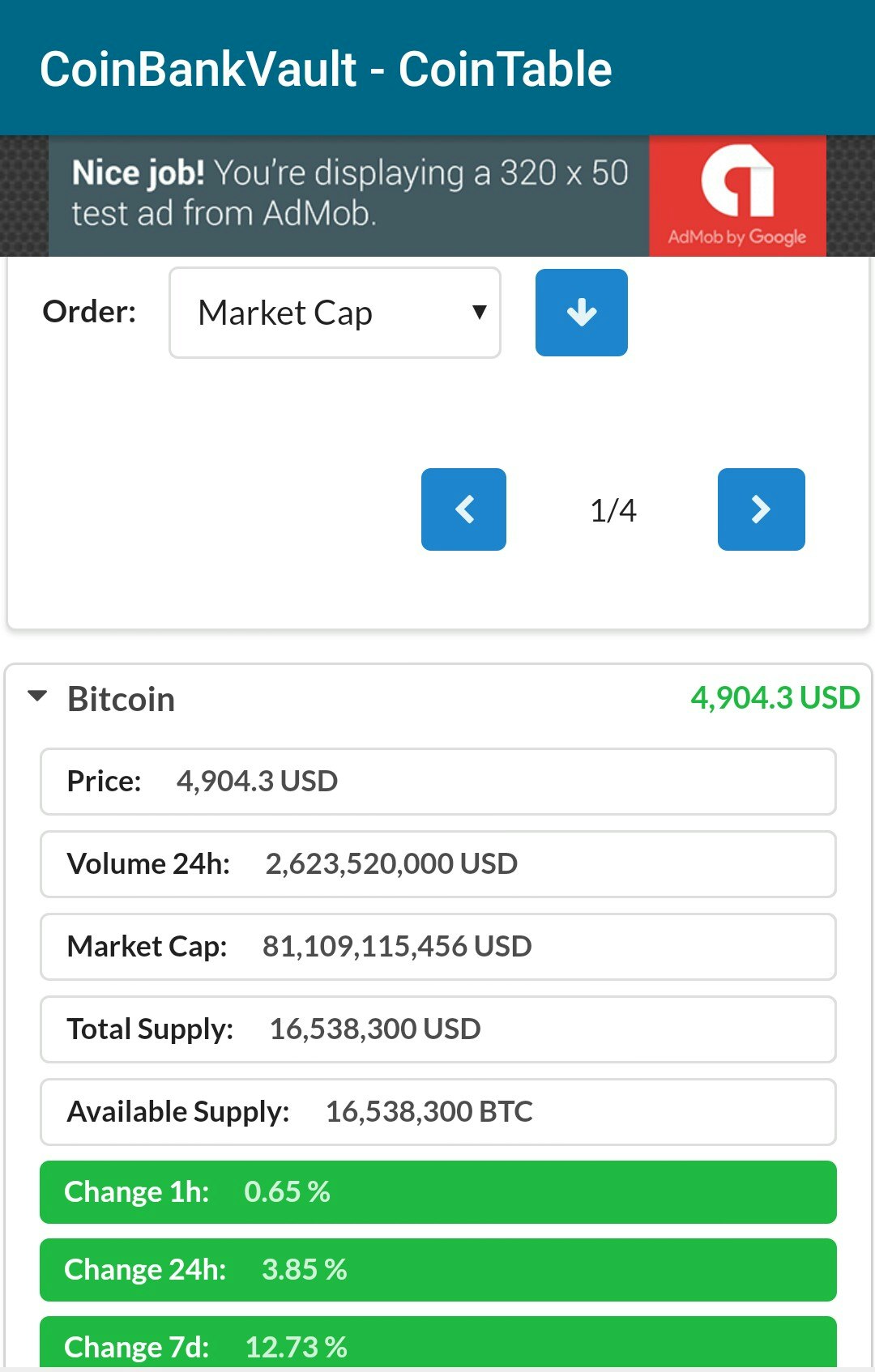Click the next page arrow icon
The height and width of the screenshot is (1372, 875).
[x=760, y=509]
